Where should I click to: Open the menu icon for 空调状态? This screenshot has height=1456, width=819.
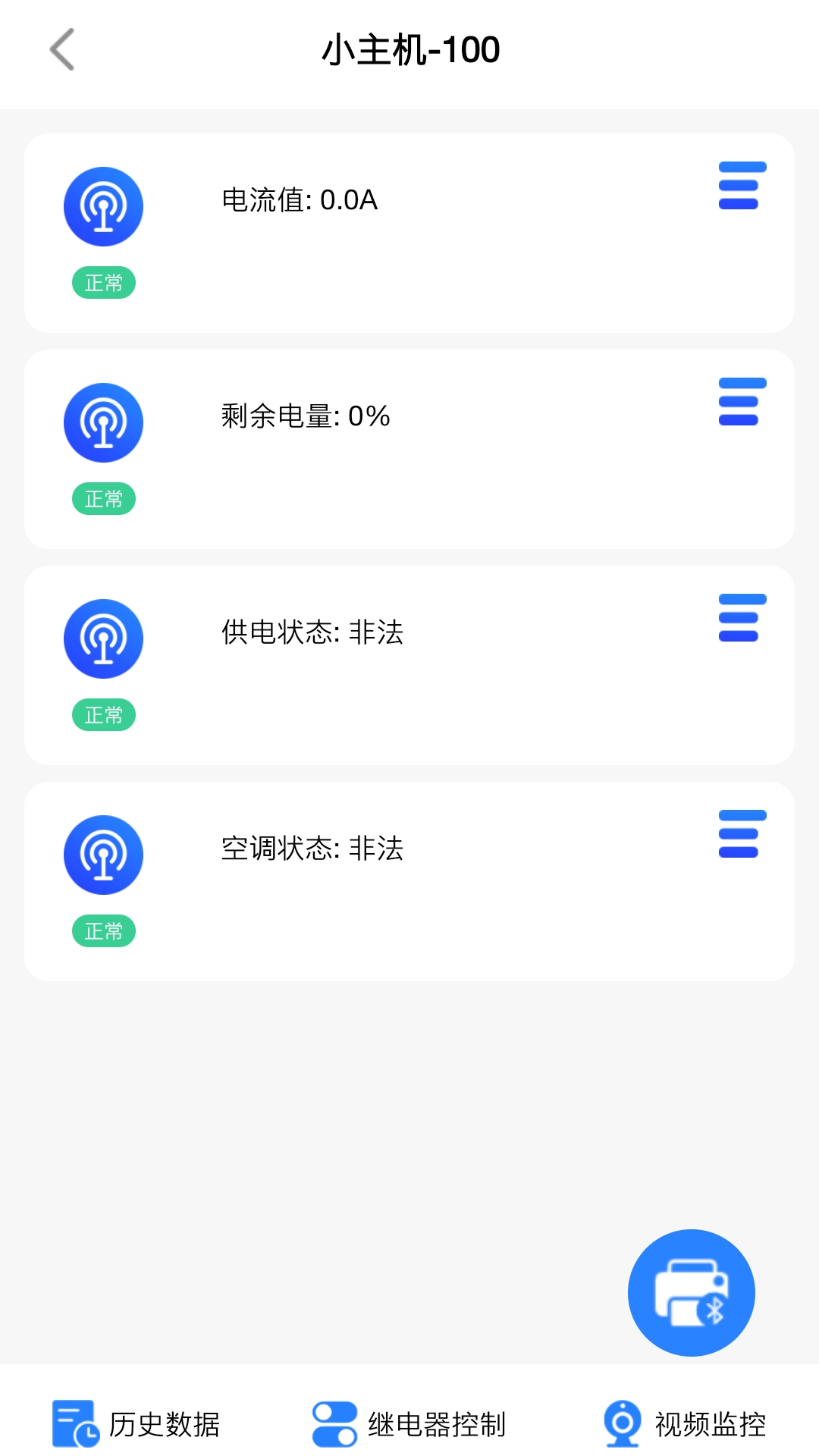point(742,834)
